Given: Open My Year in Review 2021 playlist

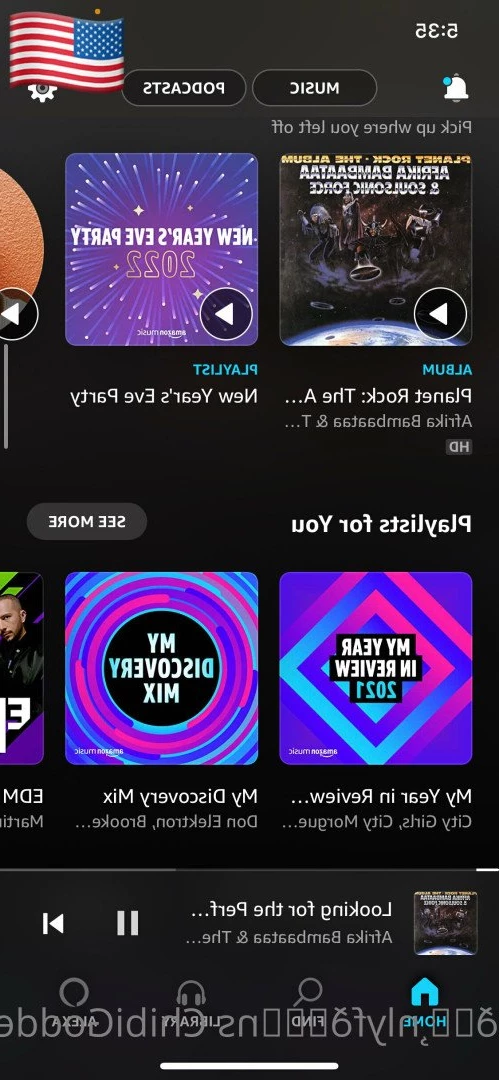Looking at the screenshot, I should [x=376, y=668].
